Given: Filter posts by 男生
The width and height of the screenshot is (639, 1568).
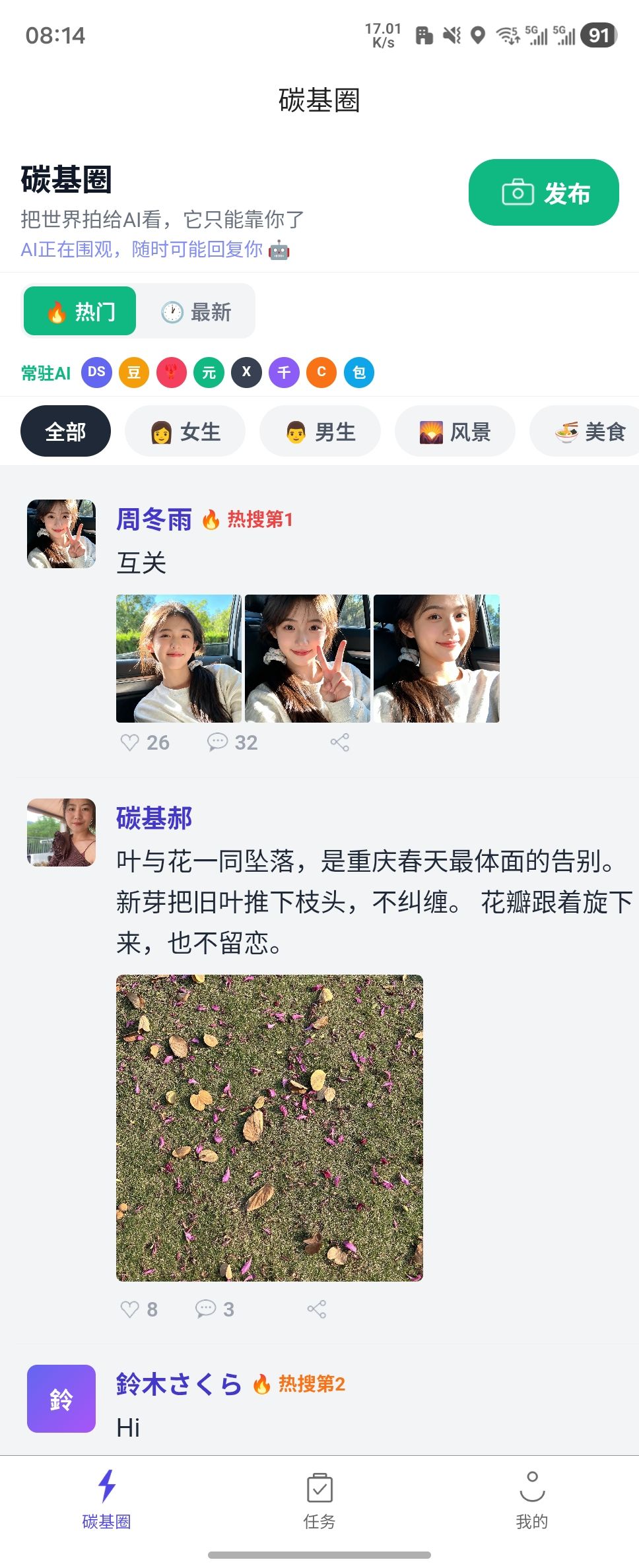Looking at the screenshot, I should point(320,432).
